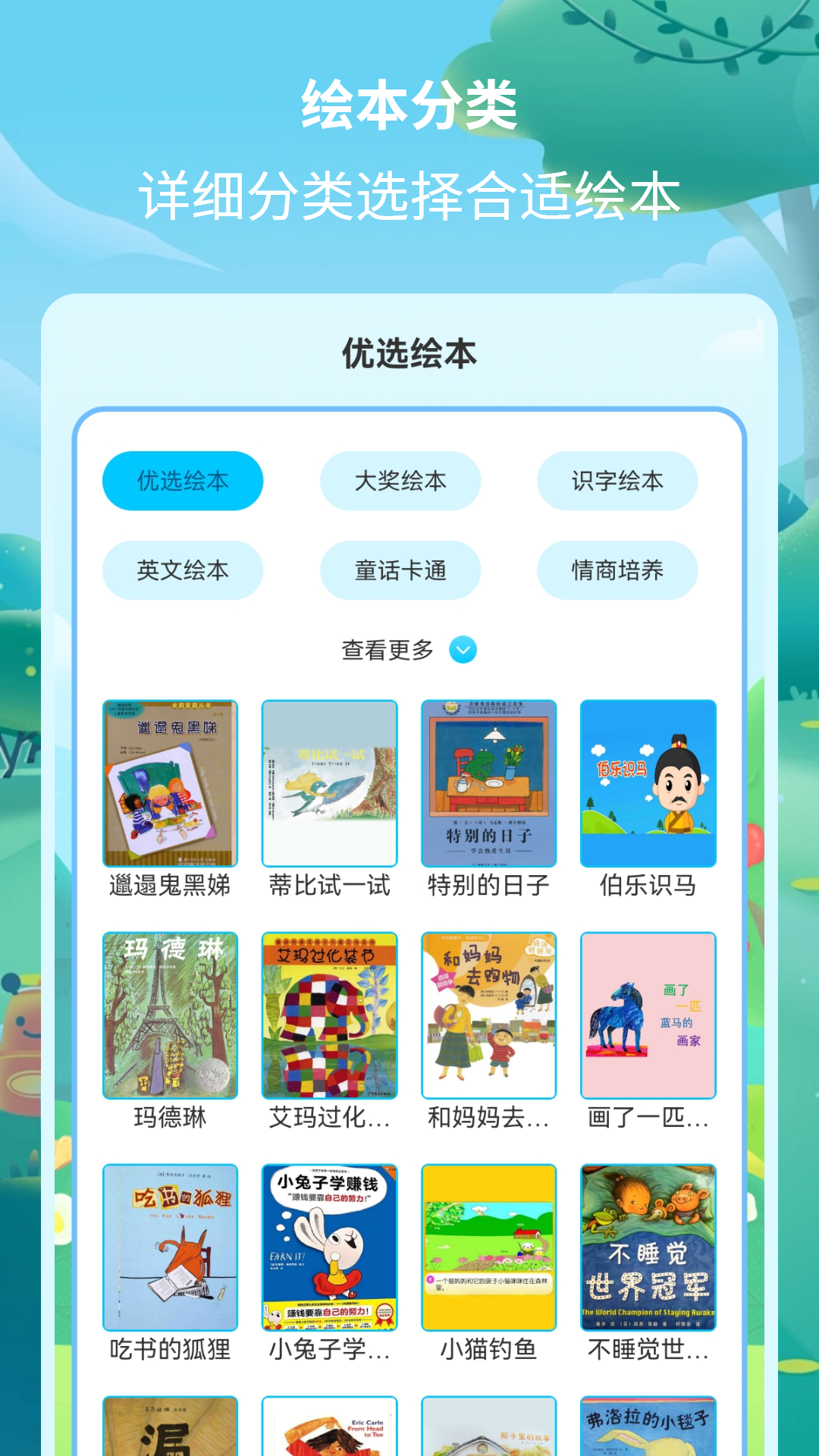
Task: Open the 蒂比试一试 book cover
Action: 329,785
